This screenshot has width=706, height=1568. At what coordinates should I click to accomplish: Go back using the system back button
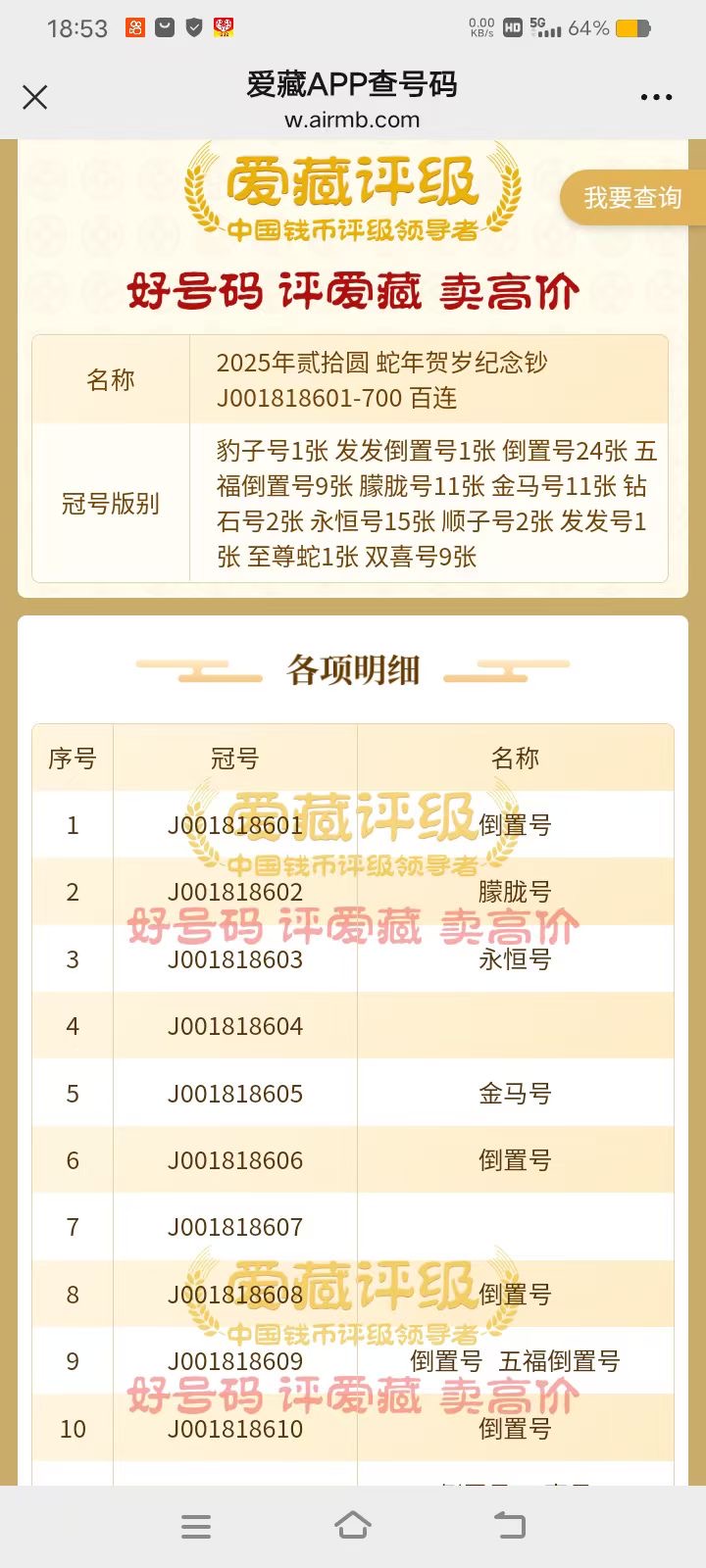pos(510,1526)
